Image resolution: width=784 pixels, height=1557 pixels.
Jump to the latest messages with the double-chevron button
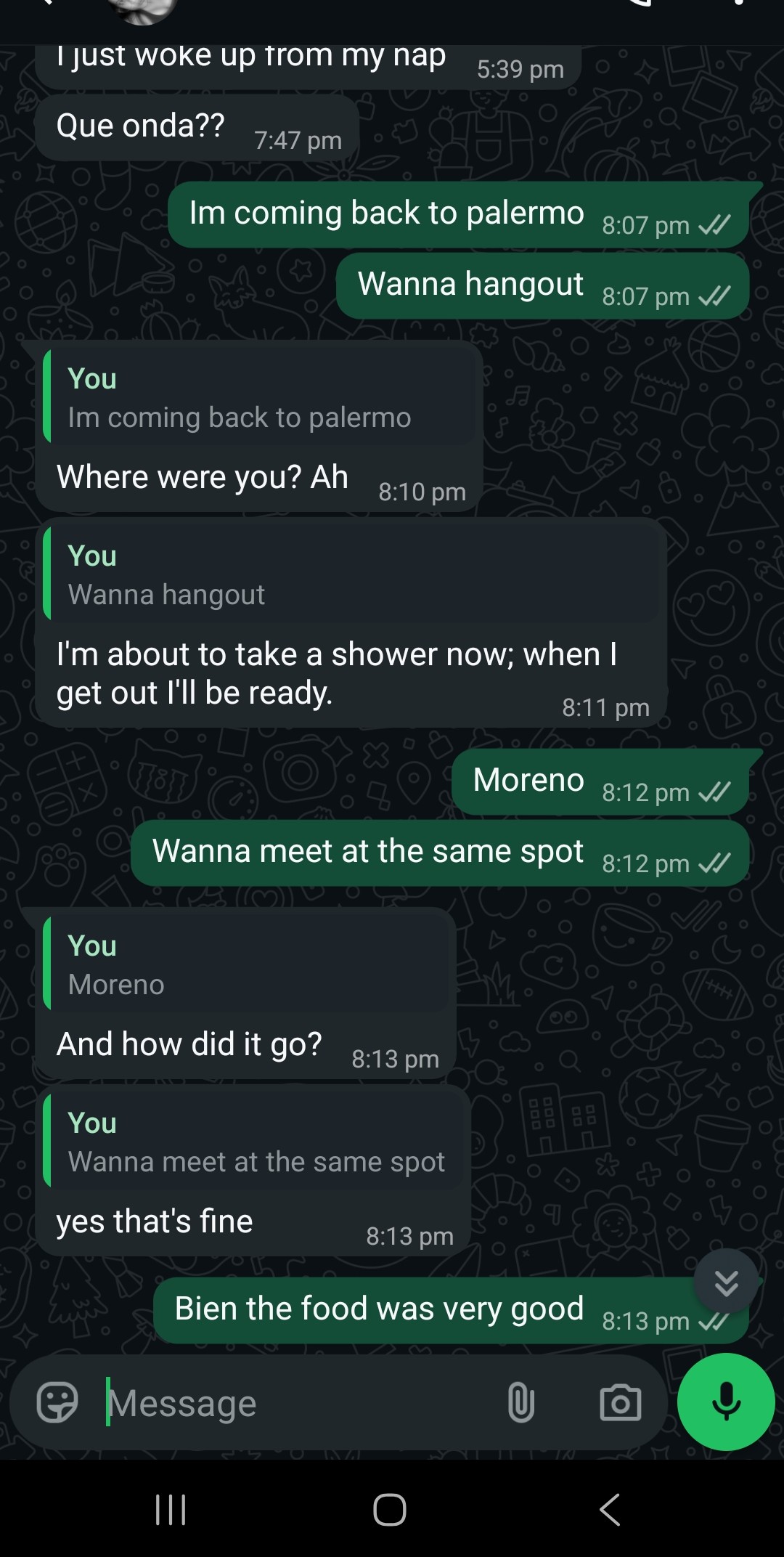726,1282
